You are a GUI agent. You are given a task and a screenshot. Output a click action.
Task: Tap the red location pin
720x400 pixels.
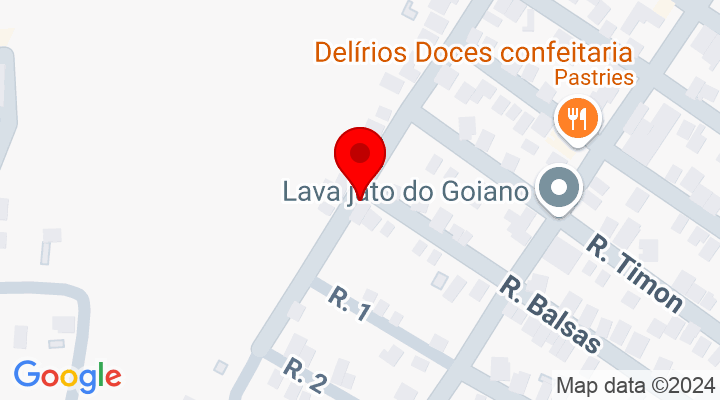coord(359,157)
